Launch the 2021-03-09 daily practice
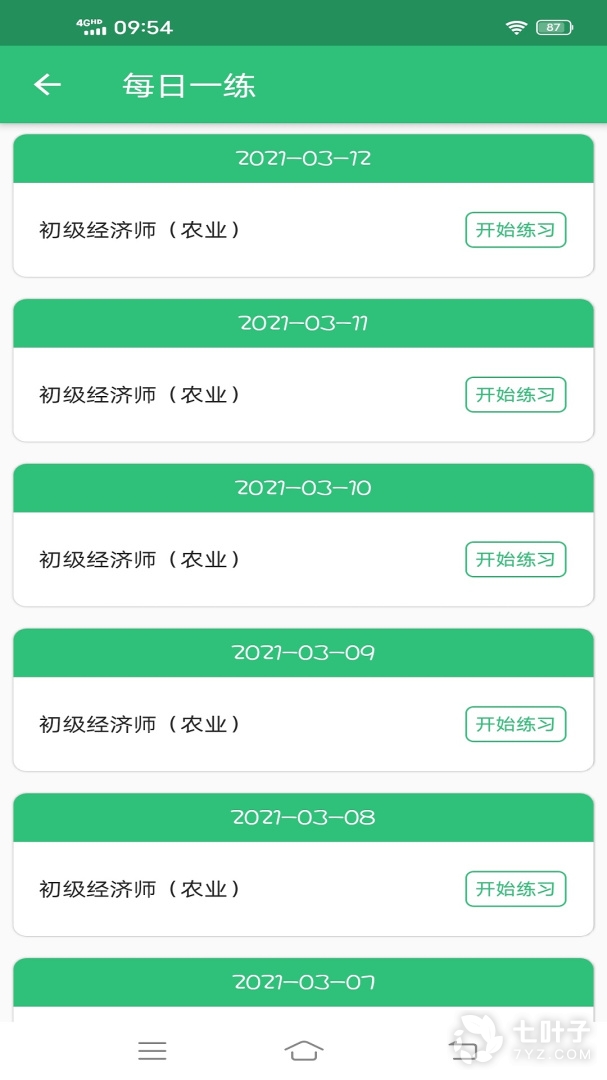Image resolution: width=607 pixels, height=1080 pixels. (x=515, y=724)
